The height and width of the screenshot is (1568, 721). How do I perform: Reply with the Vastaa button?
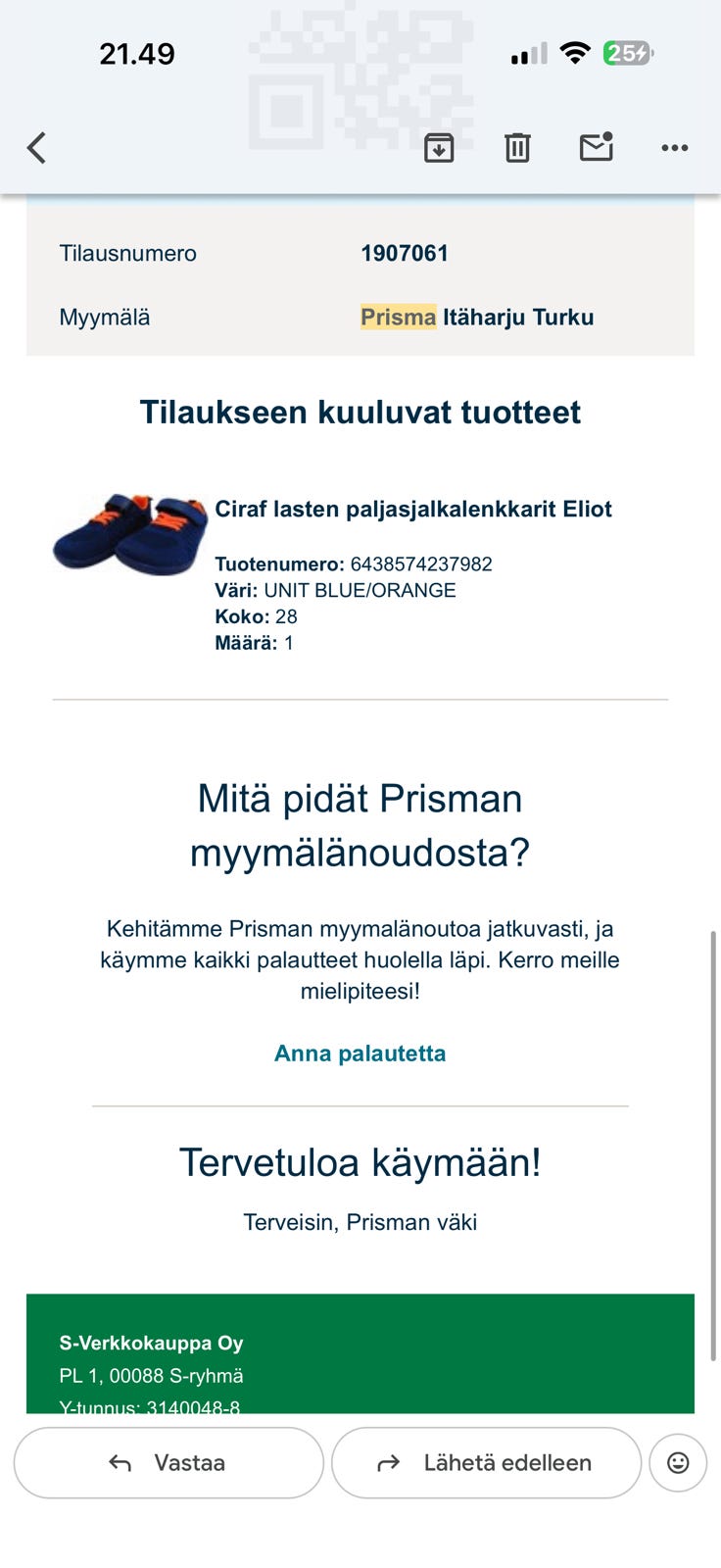pos(168,1462)
